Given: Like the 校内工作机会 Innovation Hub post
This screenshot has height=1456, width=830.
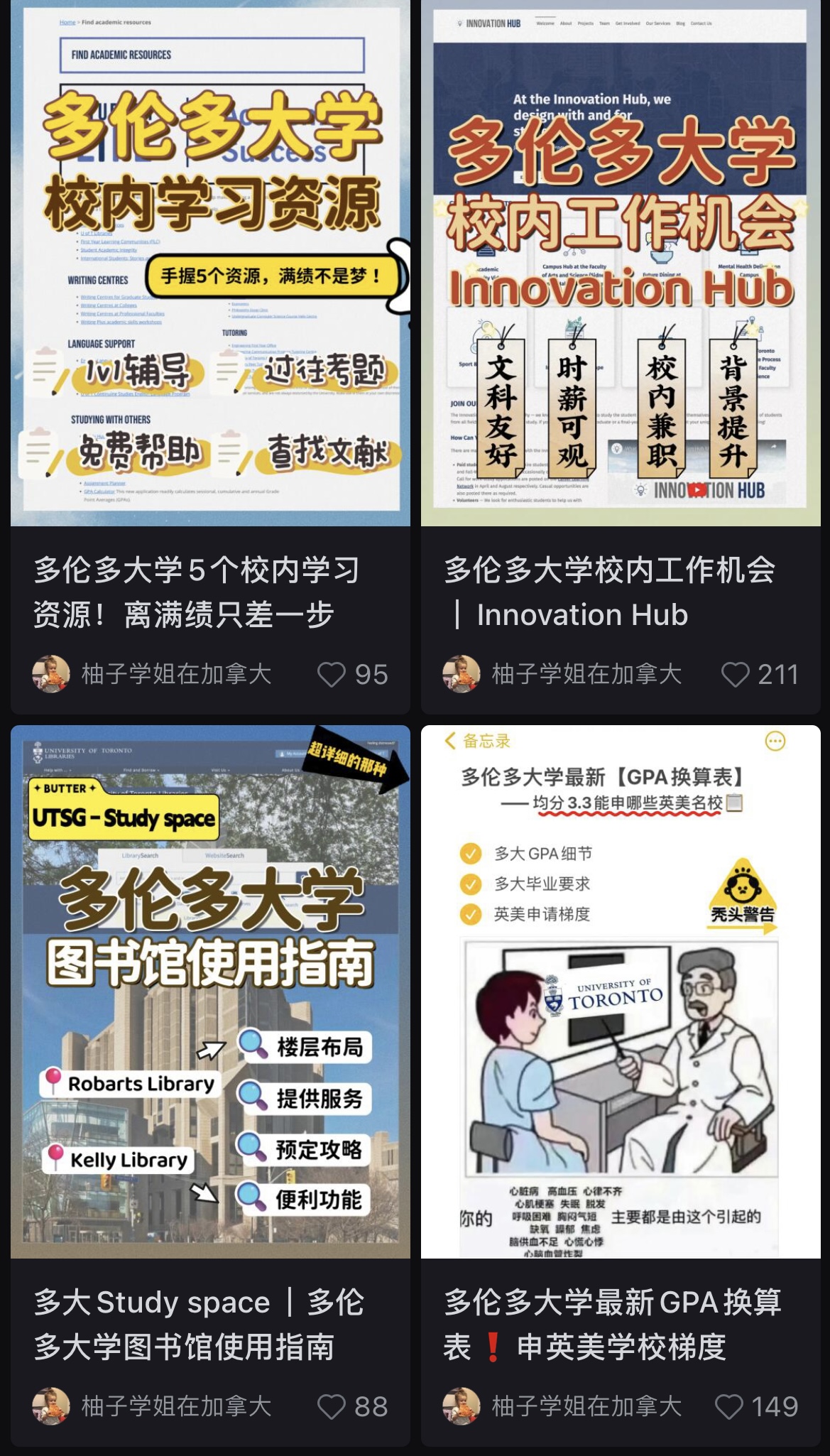Looking at the screenshot, I should pyautogui.click(x=735, y=675).
